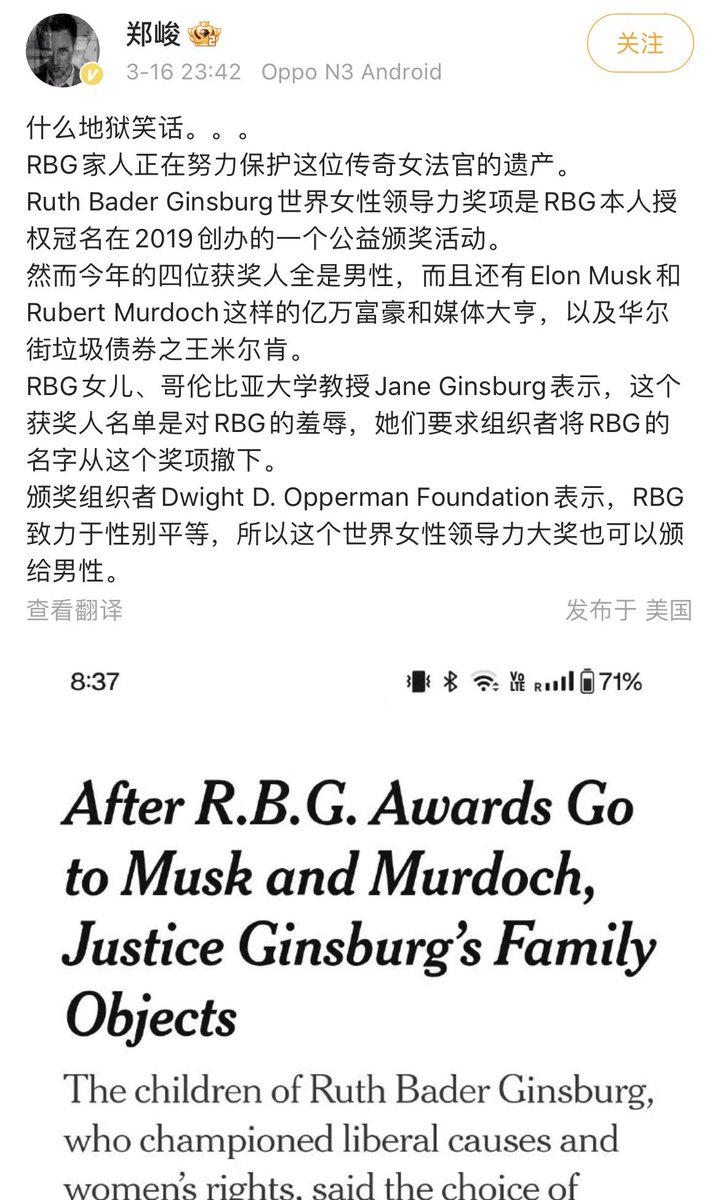Tap 查看翻译 to translate the post
Image resolution: width=720 pixels, height=1200 pixels.
(x=75, y=609)
